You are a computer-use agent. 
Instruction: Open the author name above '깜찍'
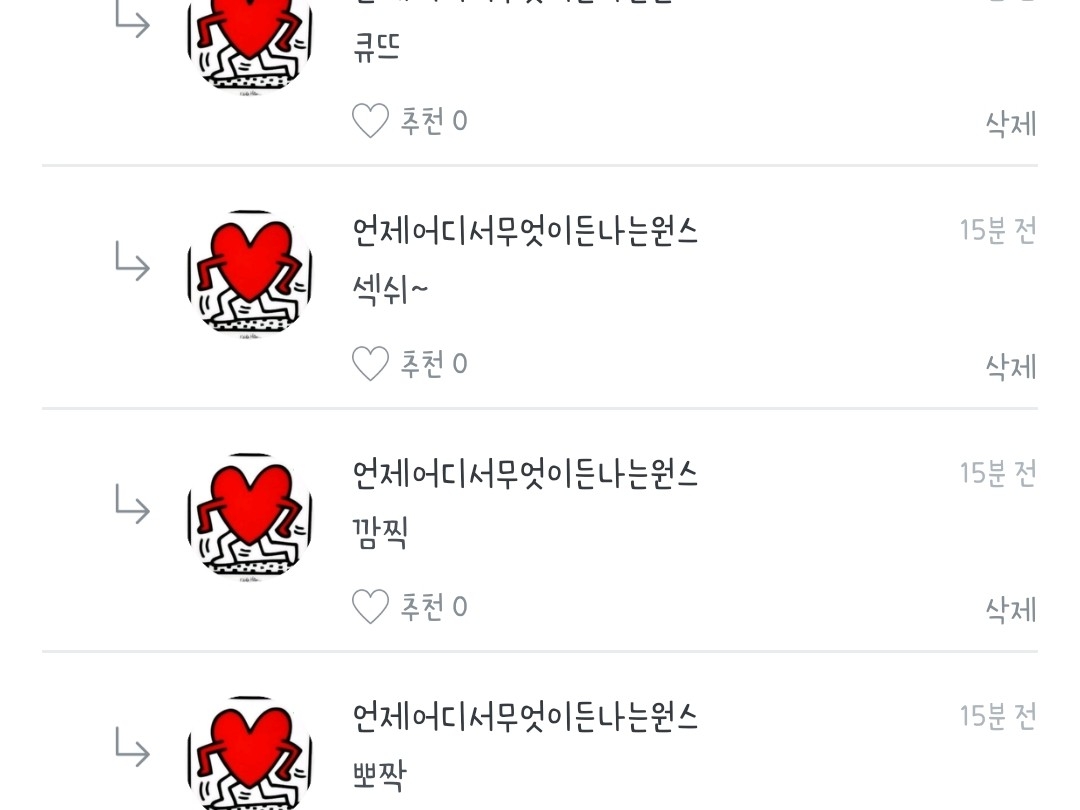tap(525, 474)
